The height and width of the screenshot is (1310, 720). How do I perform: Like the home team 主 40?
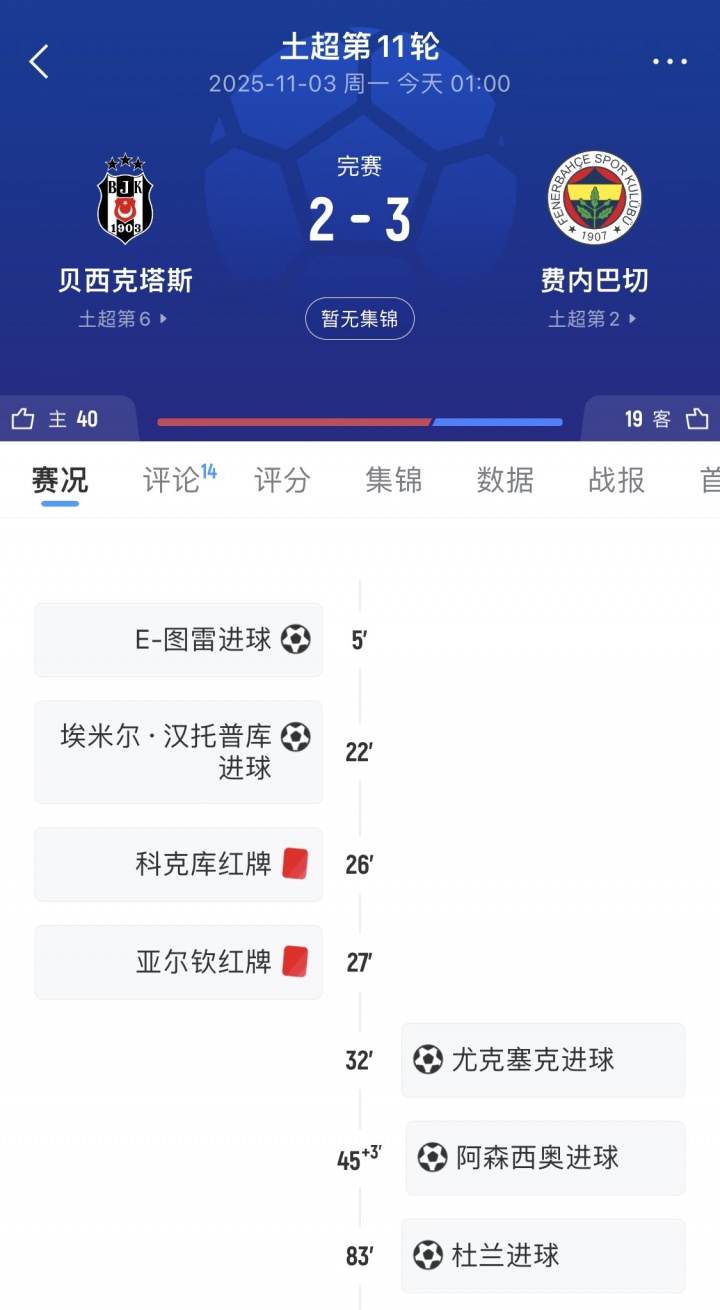click(x=57, y=419)
